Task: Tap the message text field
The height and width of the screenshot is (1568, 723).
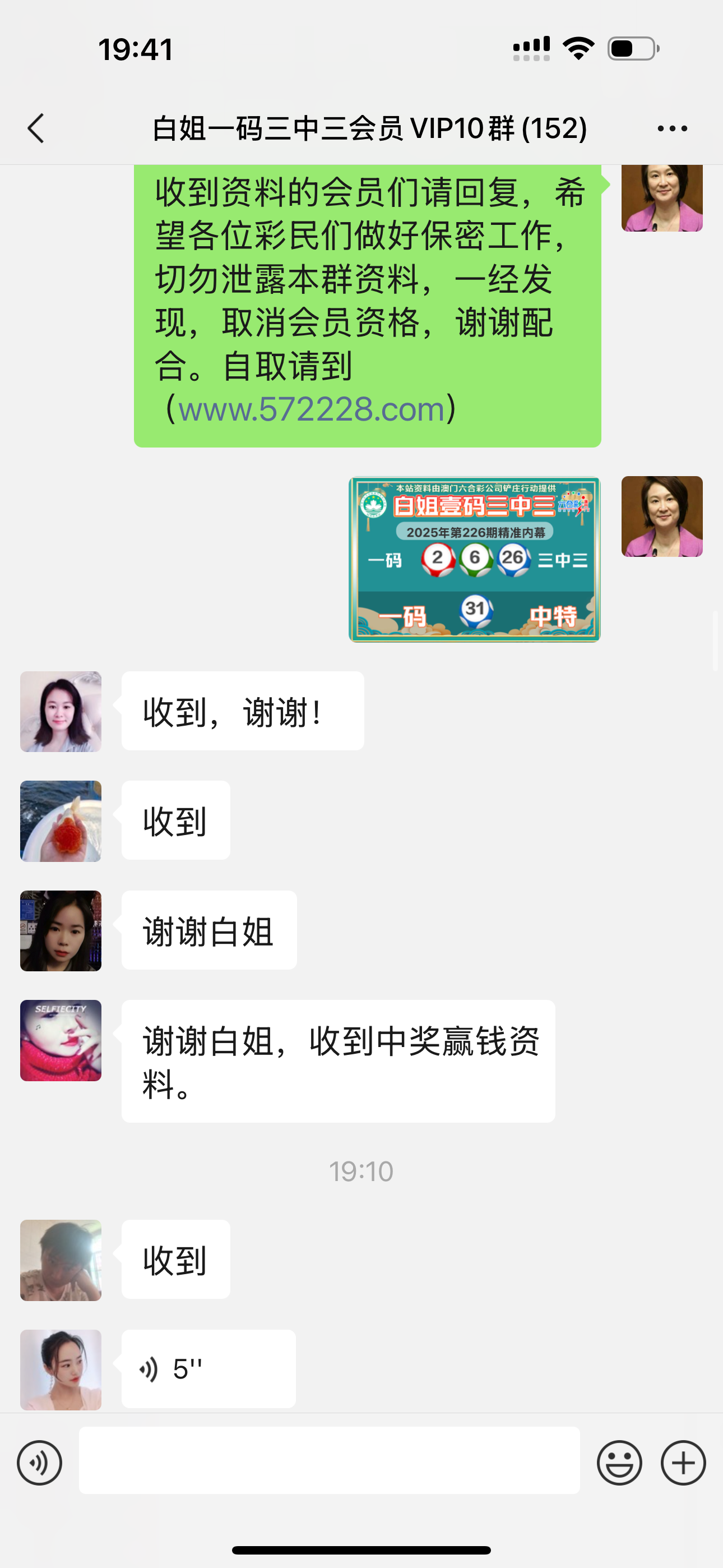Action: 329,1460
